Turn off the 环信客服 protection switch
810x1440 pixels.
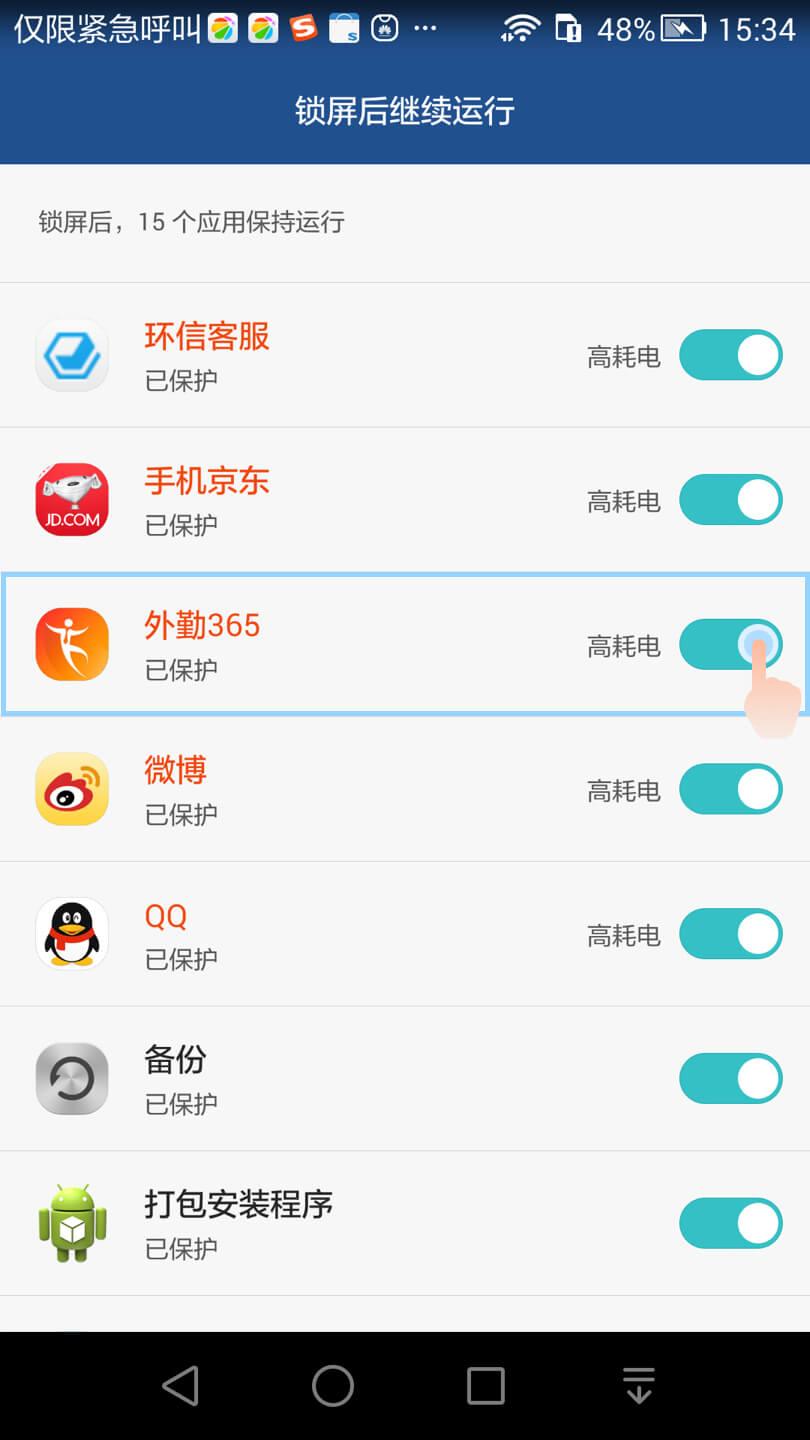(730, 355)
